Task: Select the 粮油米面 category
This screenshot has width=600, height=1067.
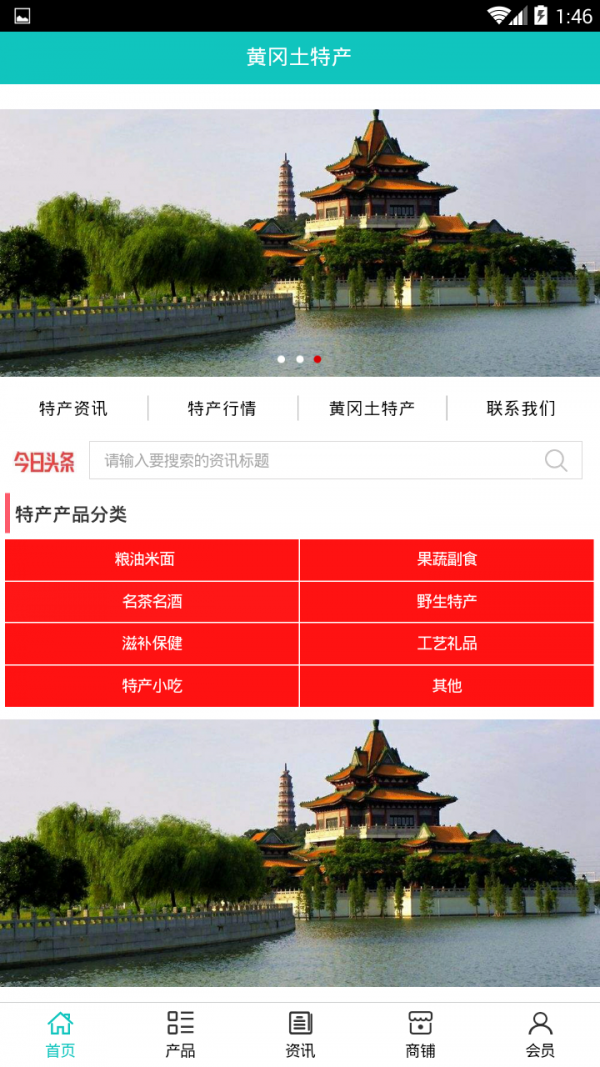Action: tap(152, 560)
